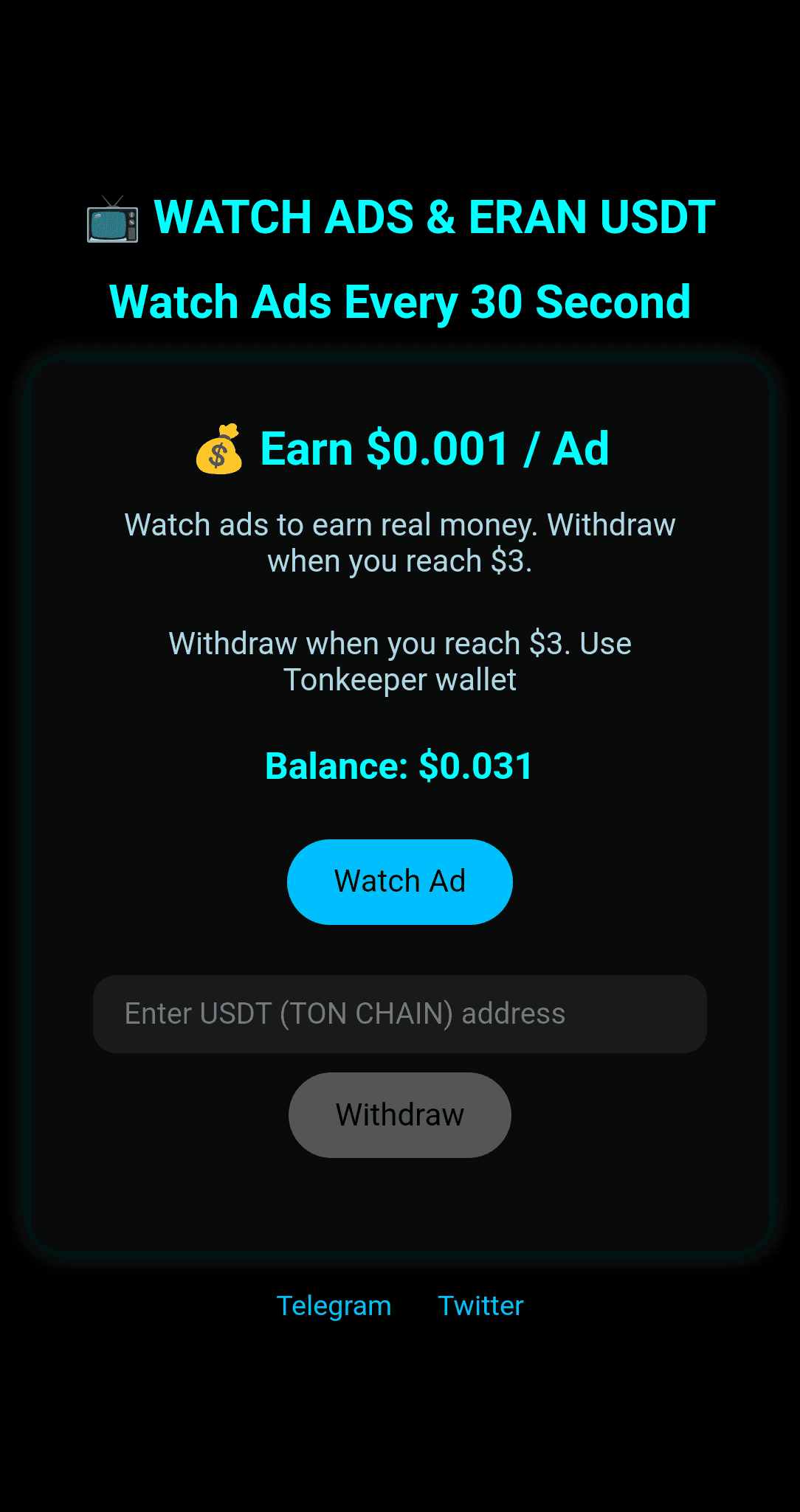Click the withdraw when you reach $3 text
The height and width of the screenshot is (1512, 800).
point(399,542)
